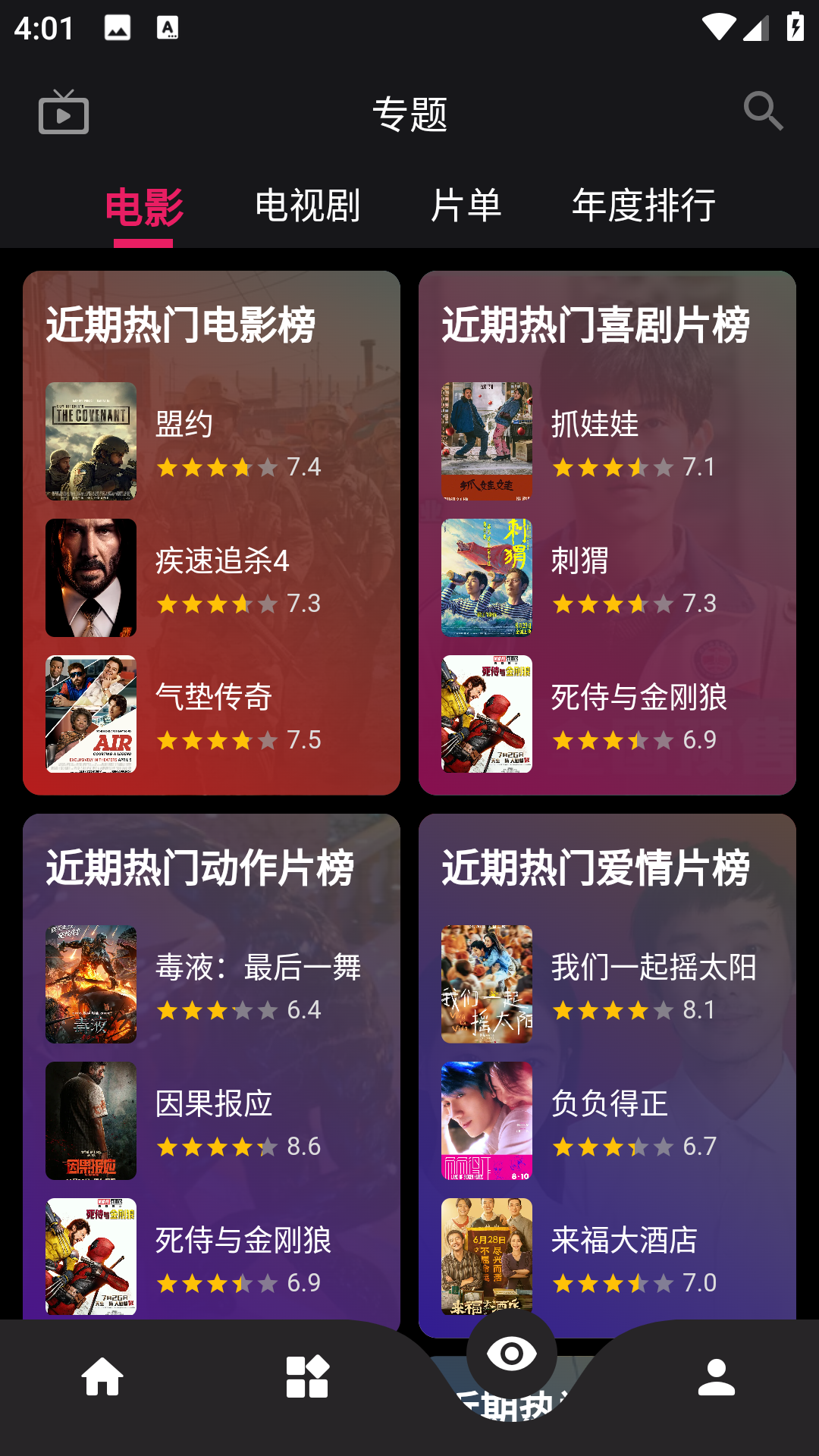819x1456 pixels.
Task: Switch to the 电视剧 tab
Action: coord(307,206)
